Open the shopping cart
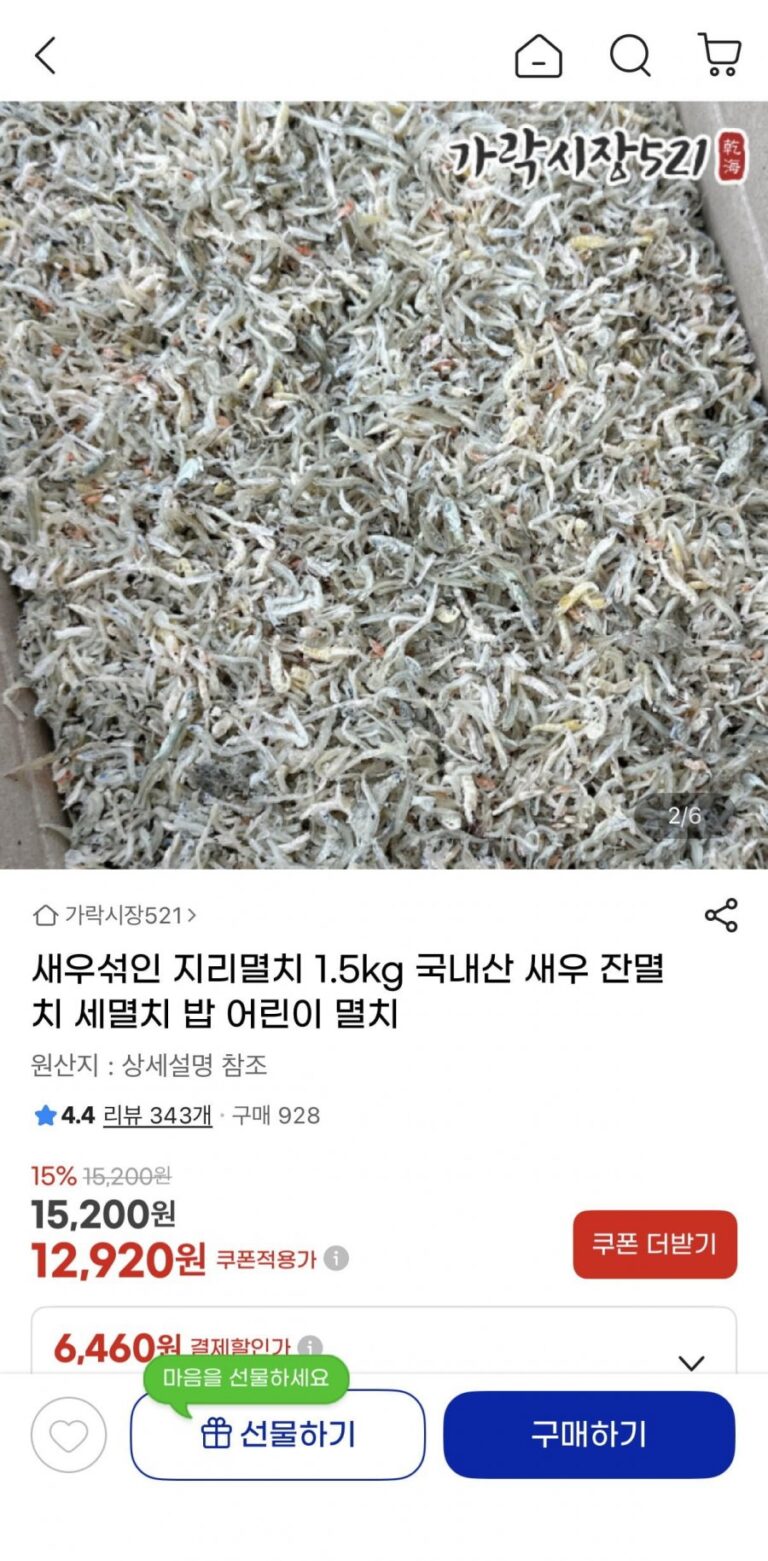Image resolution: width=768 pixels, height=1561 pixels. click(x=719, y=56)
